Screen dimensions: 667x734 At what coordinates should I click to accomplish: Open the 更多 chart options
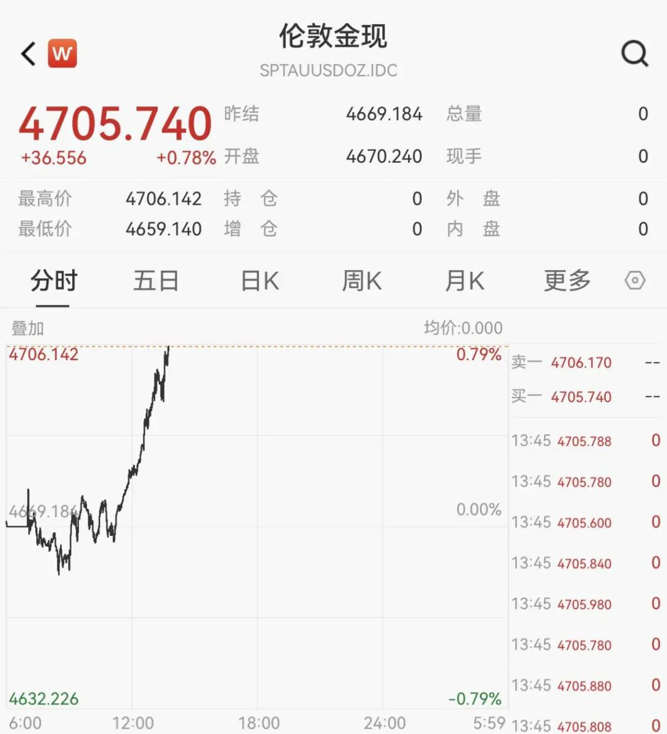567,281
